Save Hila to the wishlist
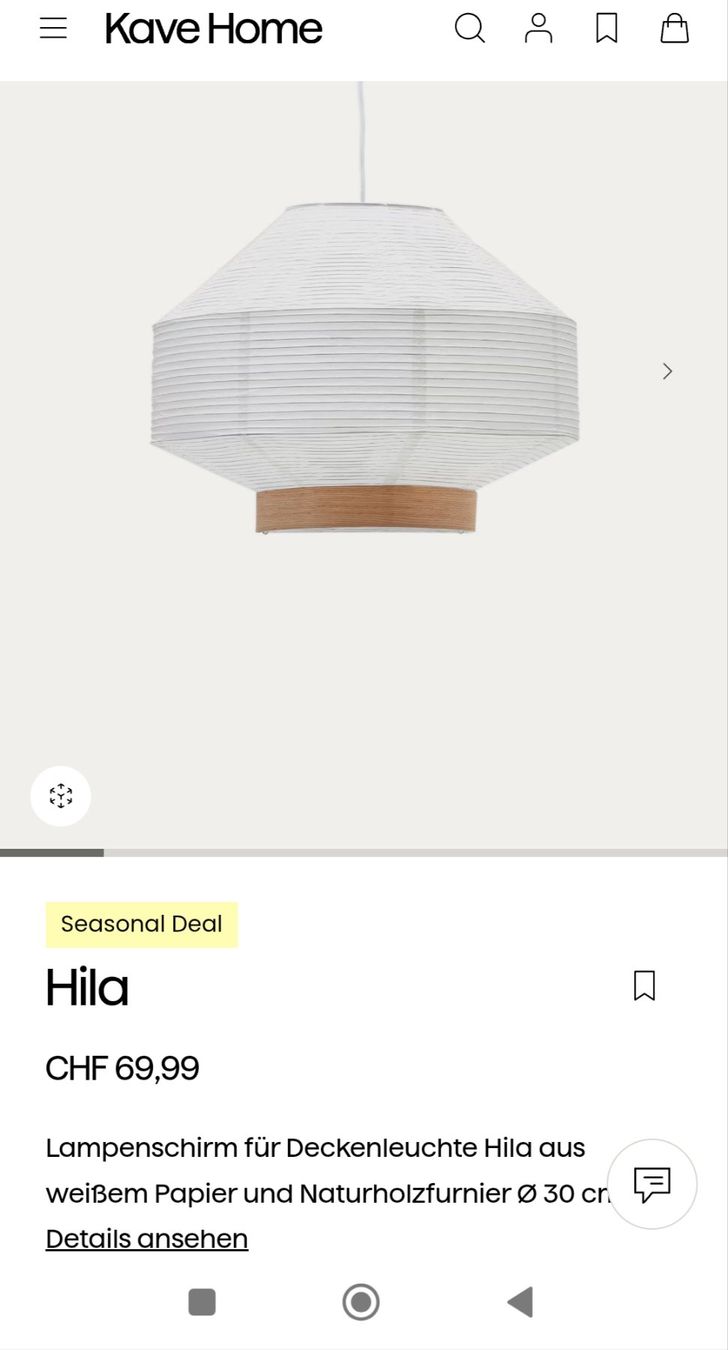Viewport: 728px width, 1350px height. 644,986
